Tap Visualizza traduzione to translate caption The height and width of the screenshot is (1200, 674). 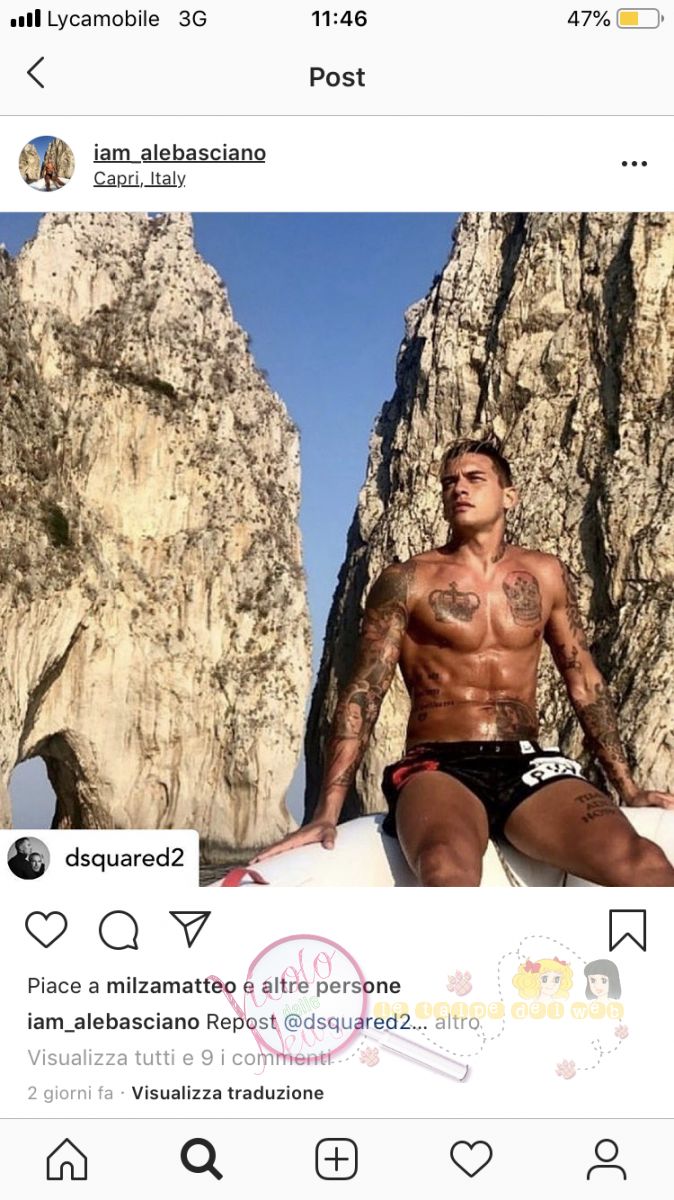click(228, 1093)
